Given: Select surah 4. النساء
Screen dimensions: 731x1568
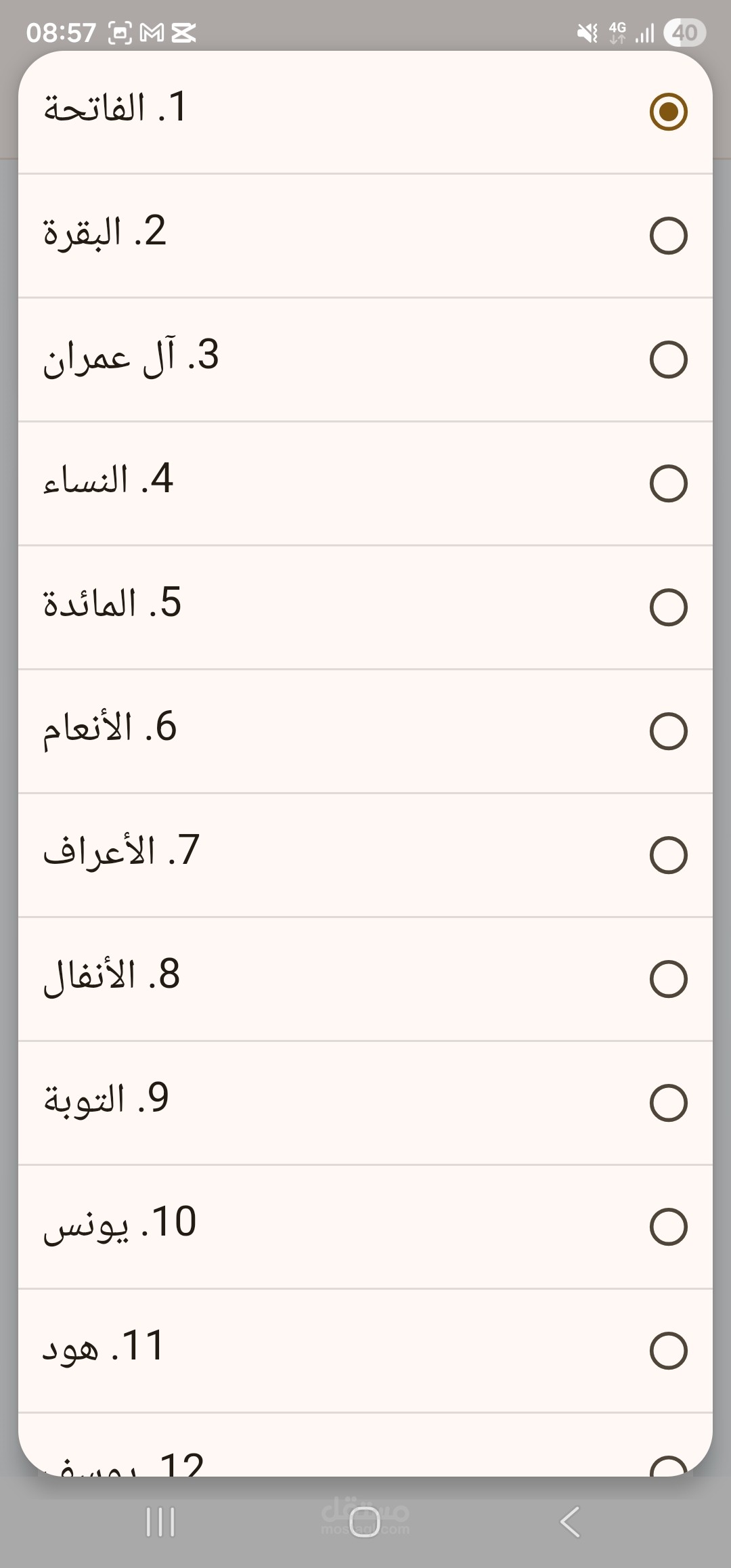Looking at the screenshot, I should point(365,483).
